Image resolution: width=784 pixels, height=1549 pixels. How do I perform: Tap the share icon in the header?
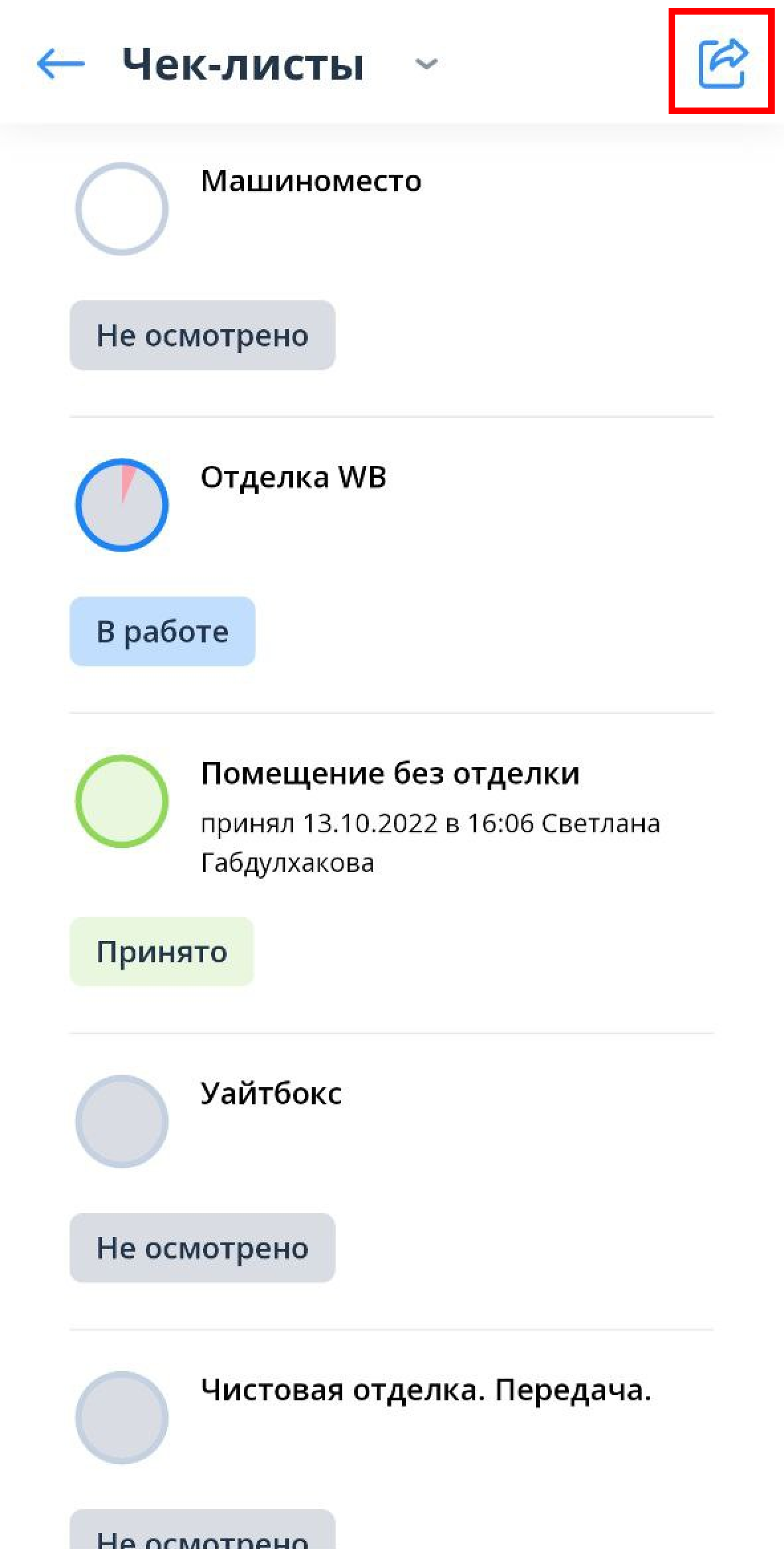[723, 63]
